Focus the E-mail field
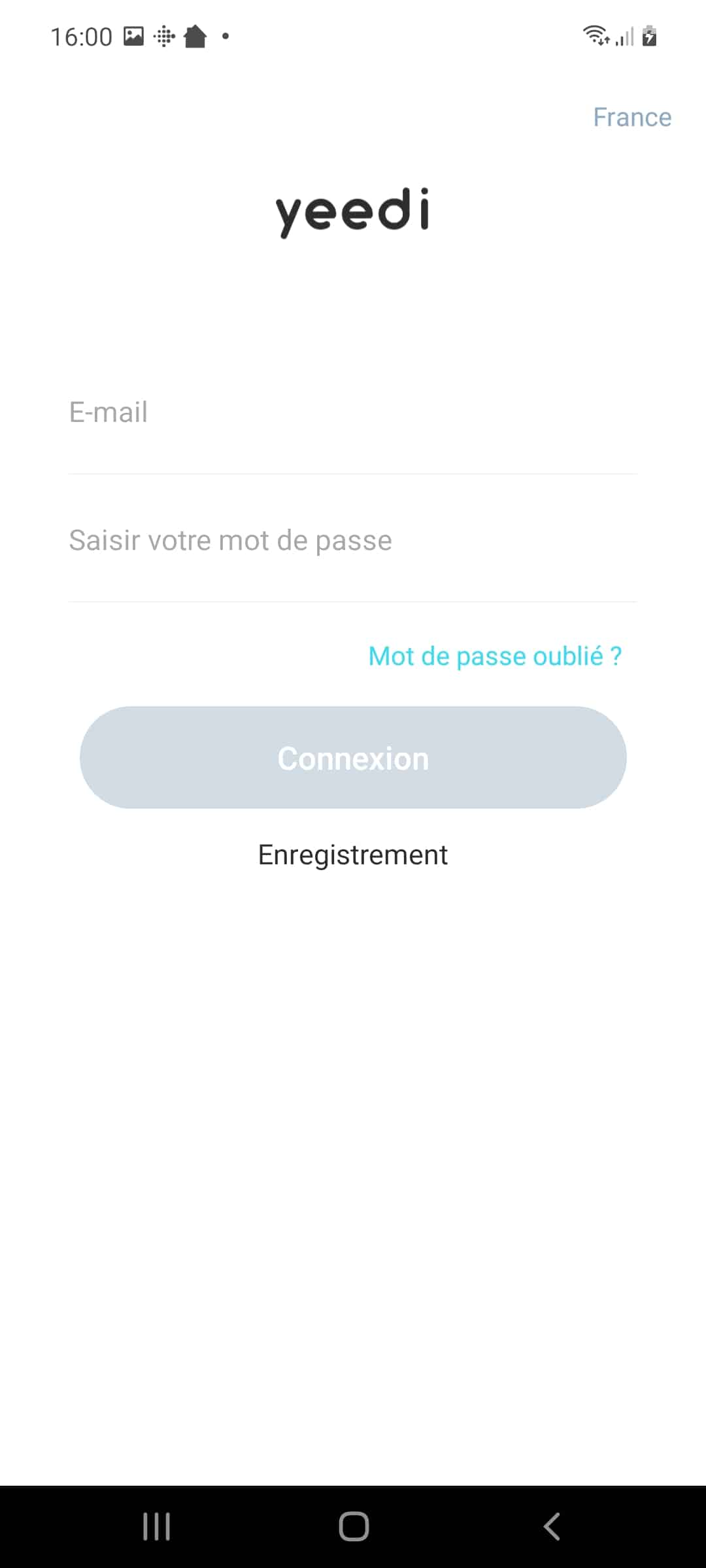This screenshot has width=706, height=1568. [353, 412]
